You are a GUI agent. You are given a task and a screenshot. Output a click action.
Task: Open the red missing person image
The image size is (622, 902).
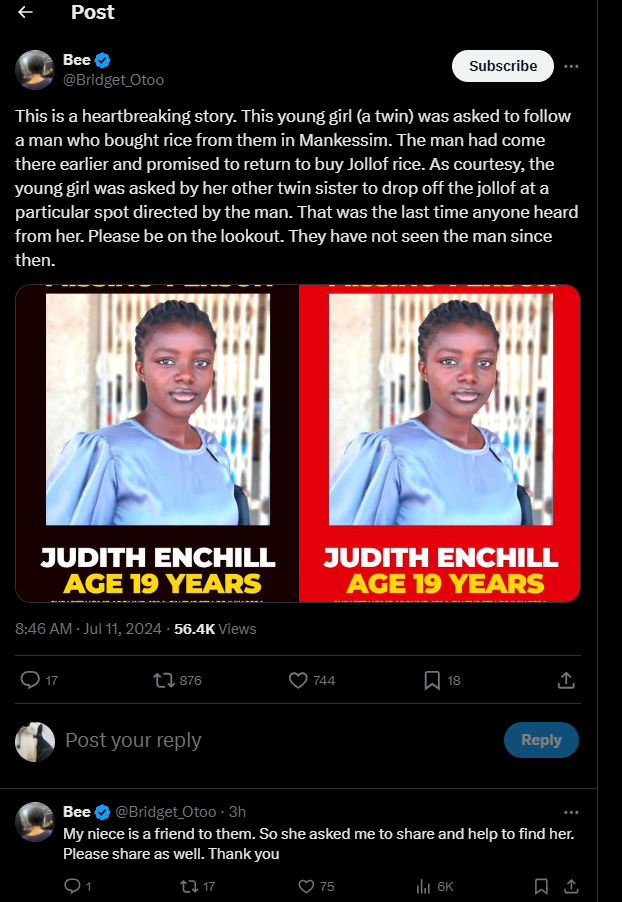(x=440, y=443)
